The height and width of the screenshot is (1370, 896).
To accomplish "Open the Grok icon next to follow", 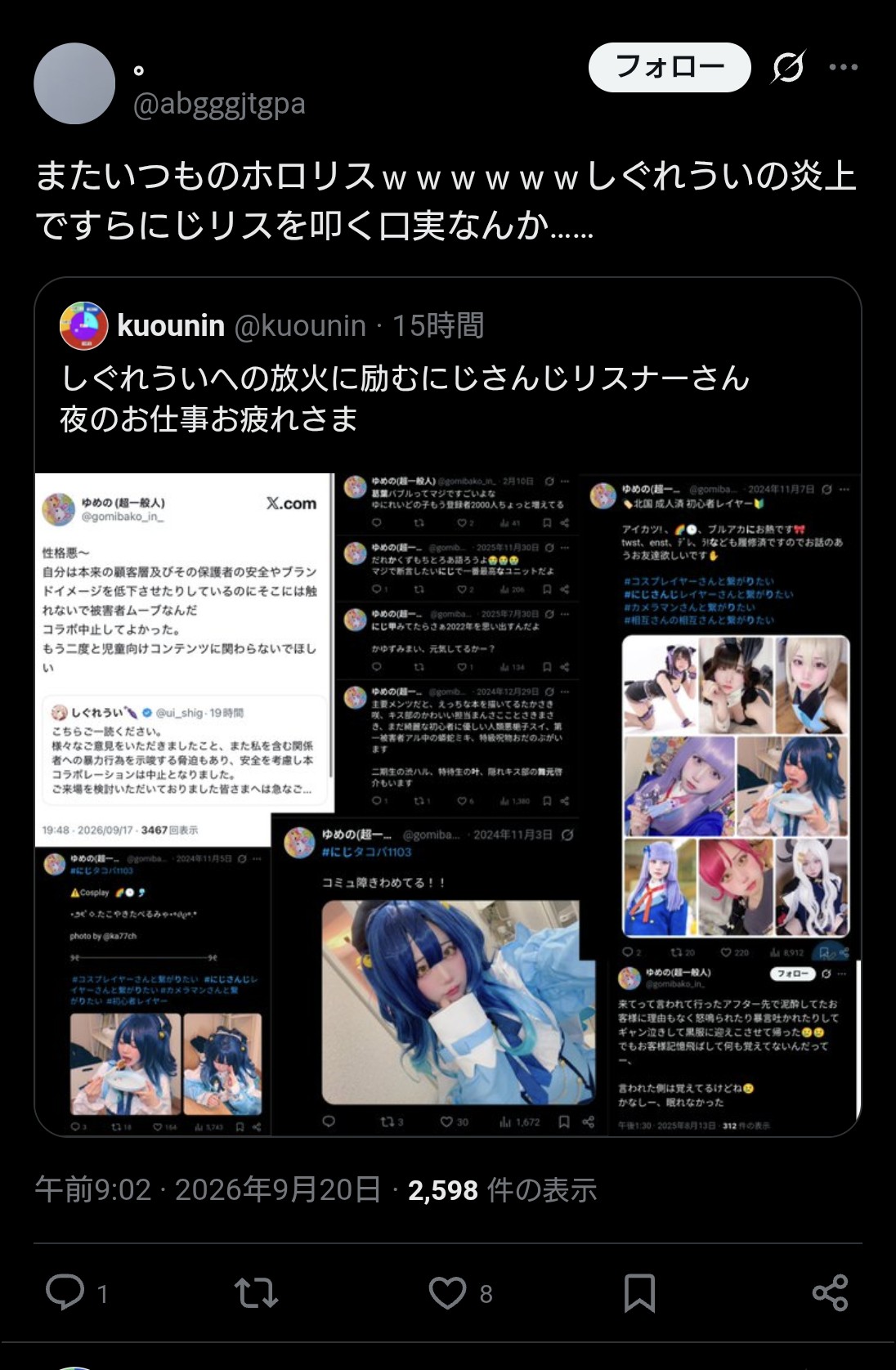I will click(x=788, y=67).
